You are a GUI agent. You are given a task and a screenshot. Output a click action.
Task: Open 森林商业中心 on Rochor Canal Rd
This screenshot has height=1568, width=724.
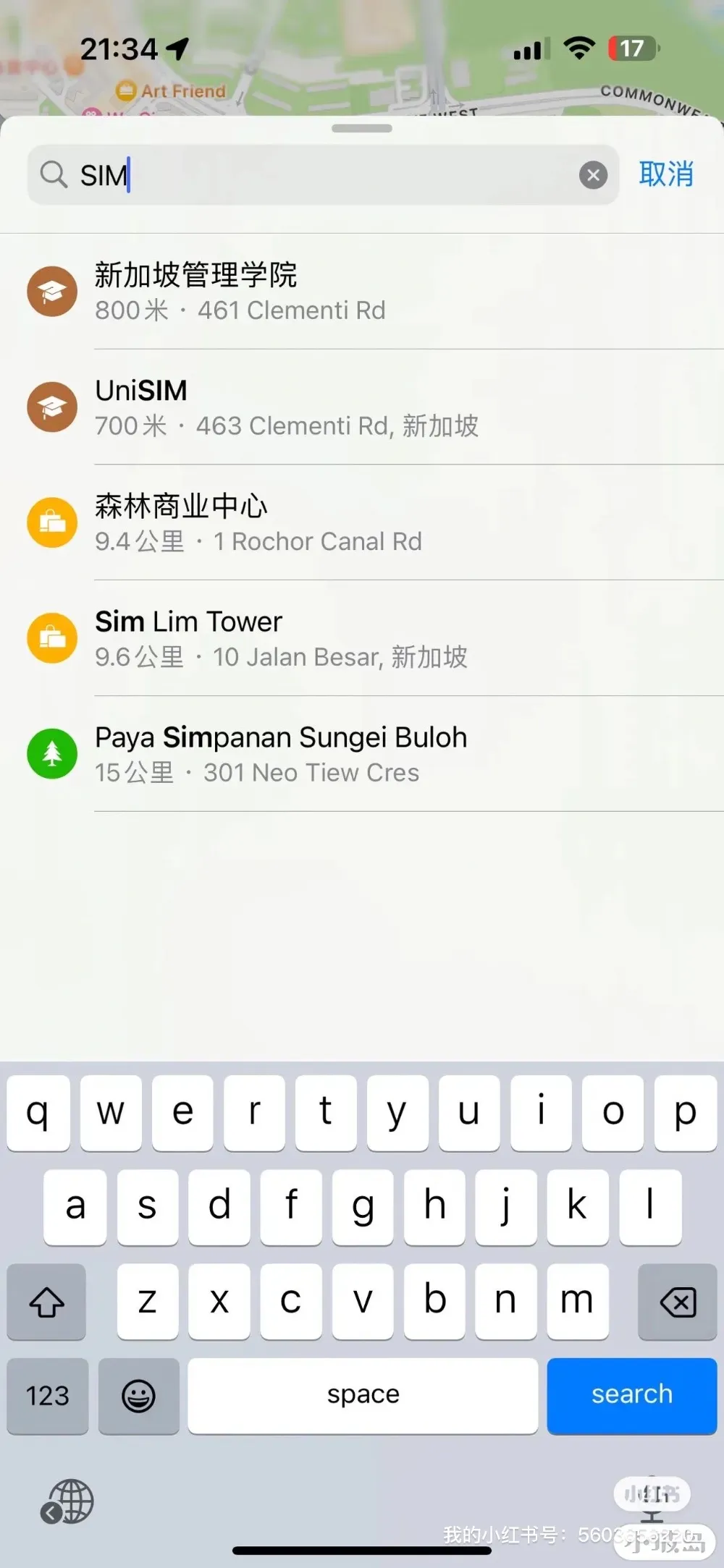click(x=362, y=523)
